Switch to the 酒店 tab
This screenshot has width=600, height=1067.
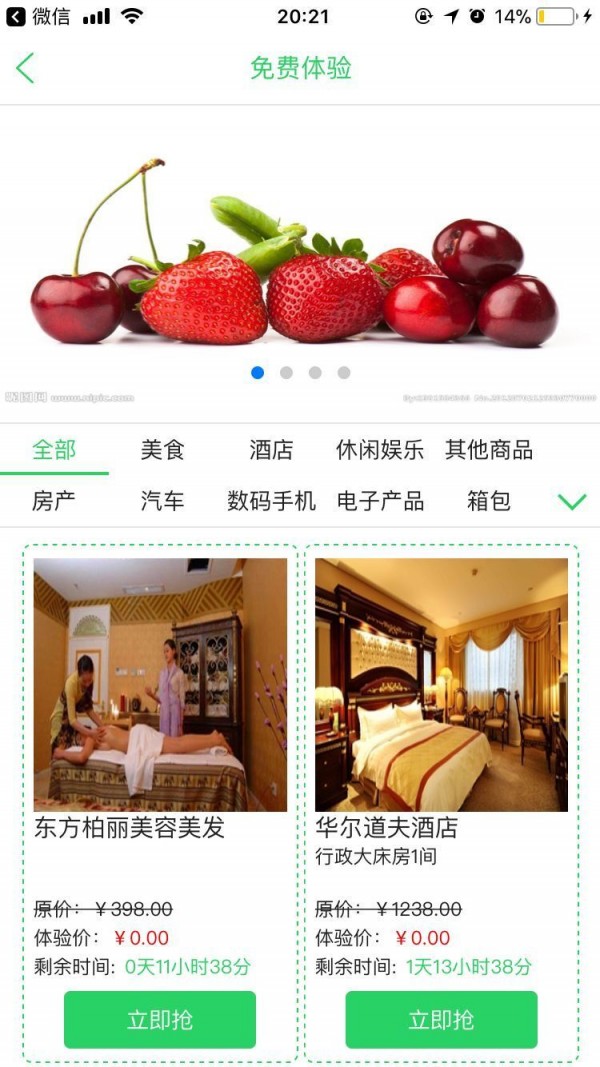271,450
